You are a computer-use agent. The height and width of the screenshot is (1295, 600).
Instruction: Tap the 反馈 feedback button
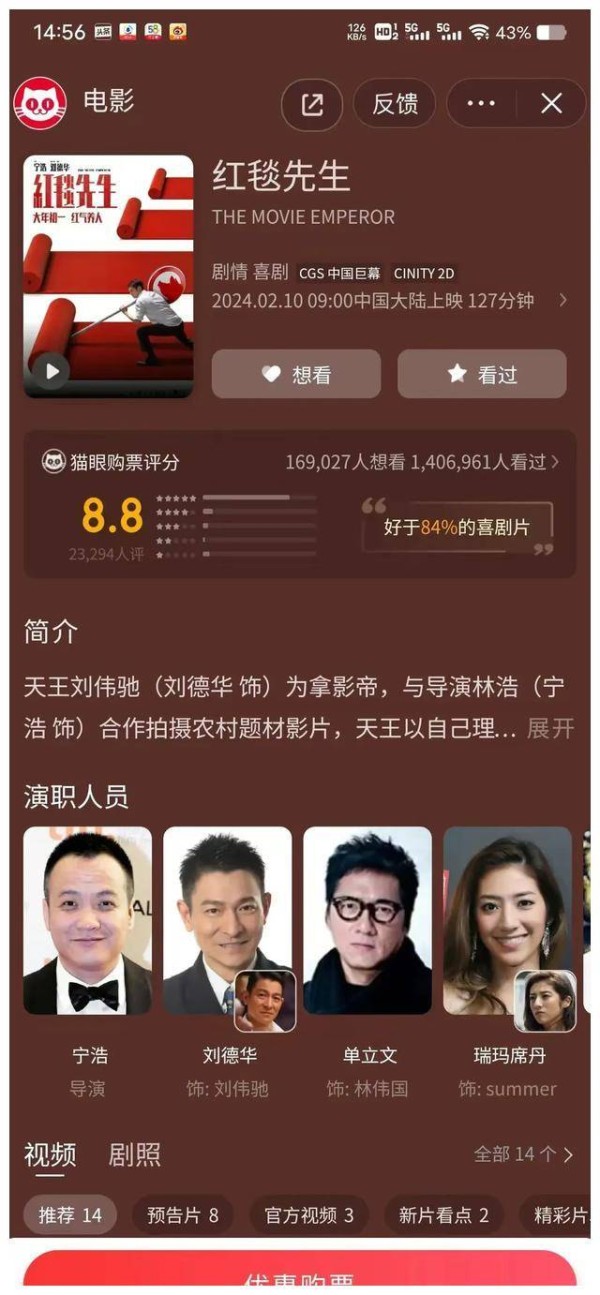tap(394, 104)
